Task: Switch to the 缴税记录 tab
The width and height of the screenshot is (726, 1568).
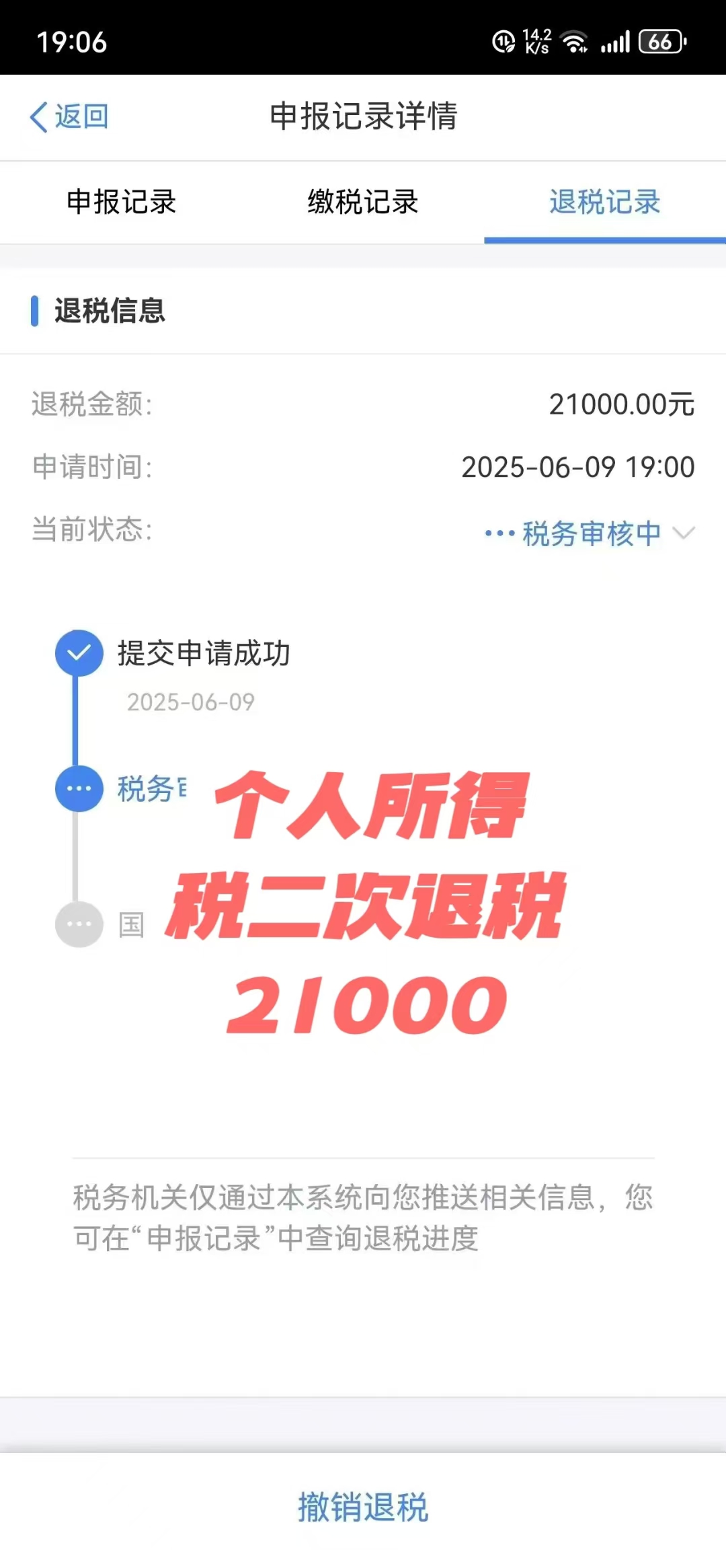Action: pos(363,202)
